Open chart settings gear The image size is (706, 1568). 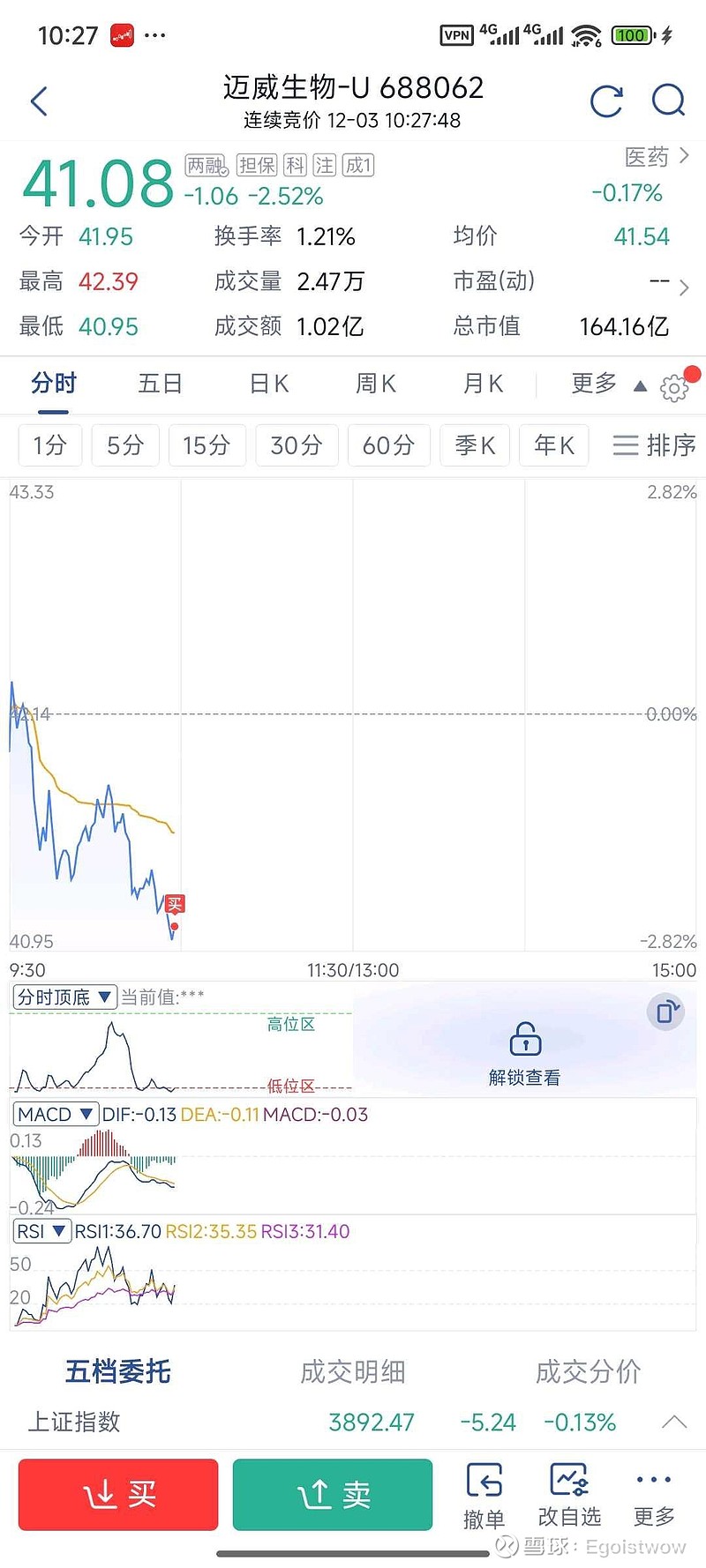pyautogui.click(x=674, y=387)
